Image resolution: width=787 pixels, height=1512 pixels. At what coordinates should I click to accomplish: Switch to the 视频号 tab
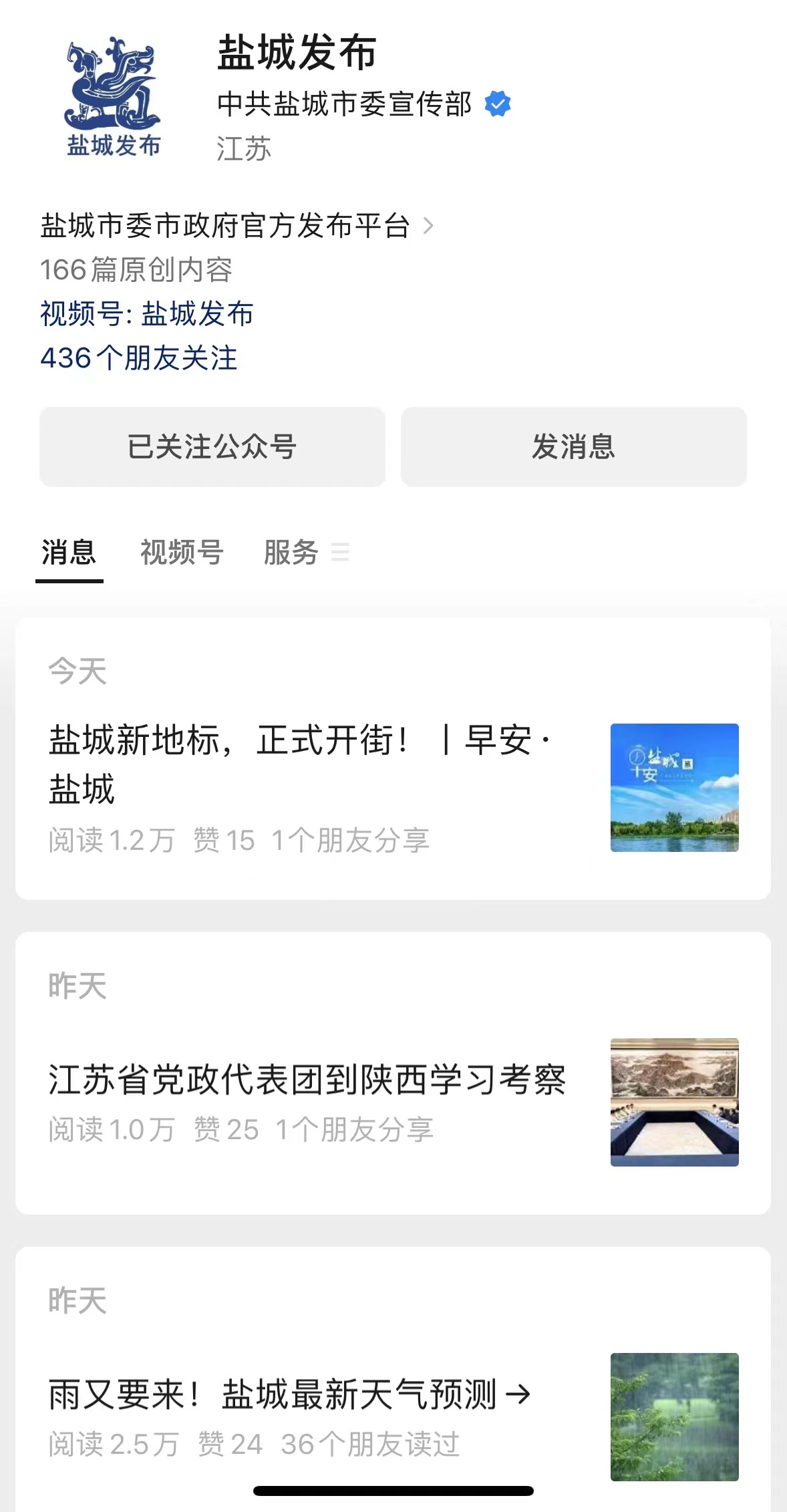[182, 553]
